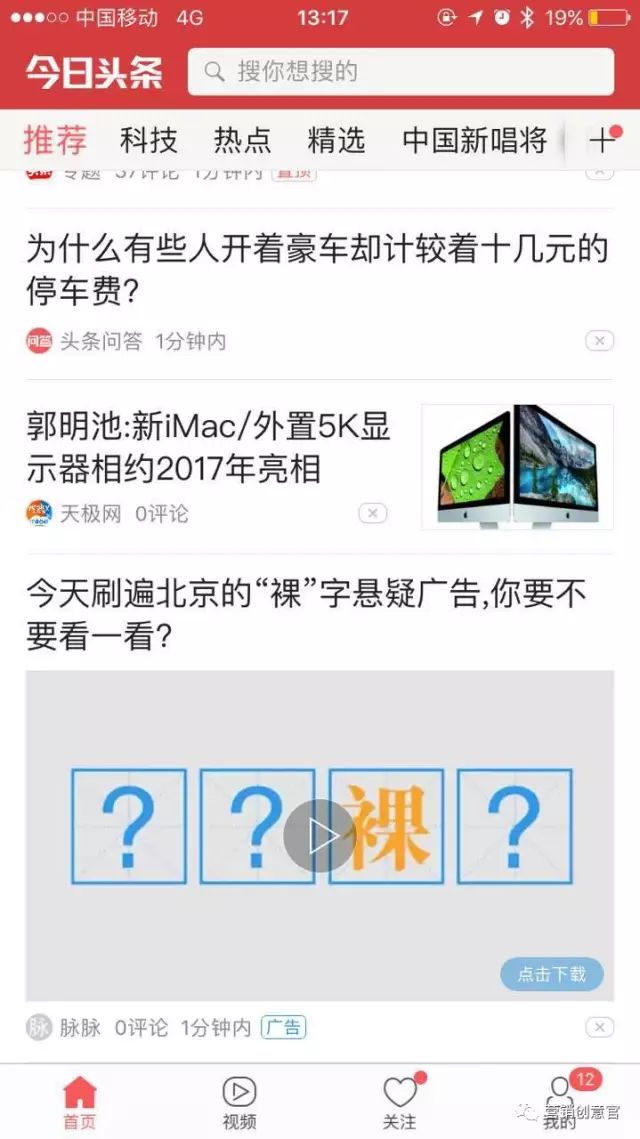Open the 郭明池 new iMac article
Image resolution: width=640 pixels, height=1139 pixels.
click(x=208, y=448)
